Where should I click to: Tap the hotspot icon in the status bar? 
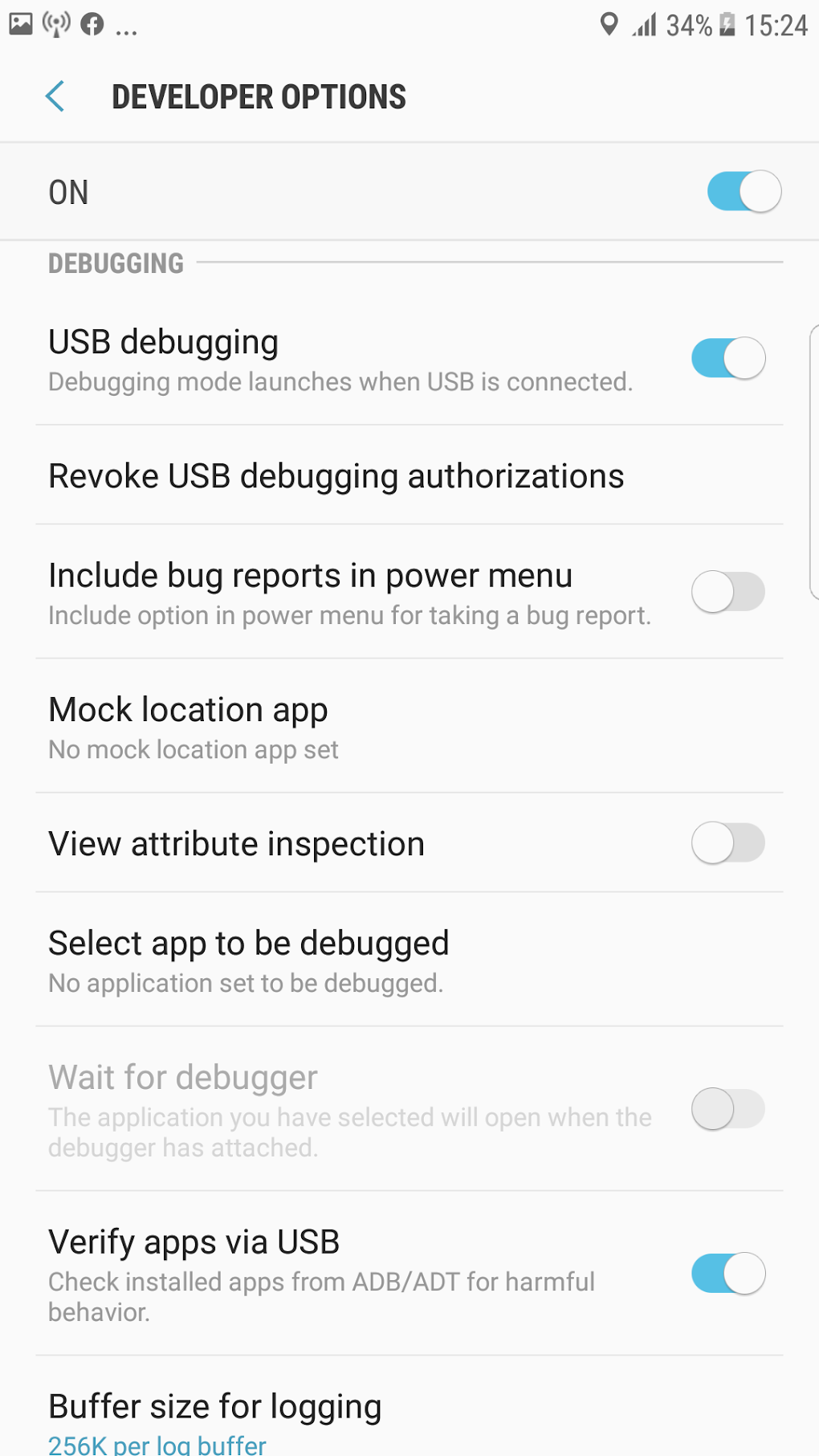click(x=55, y=24)
